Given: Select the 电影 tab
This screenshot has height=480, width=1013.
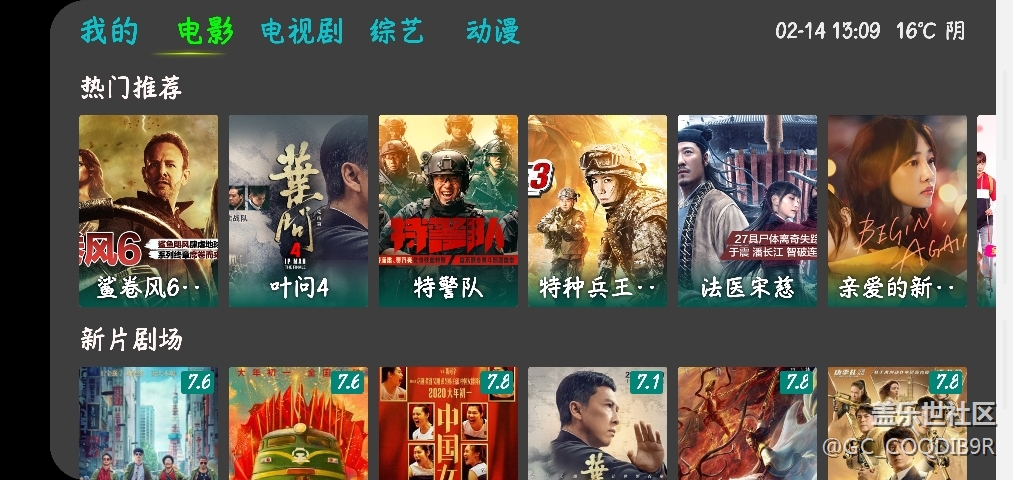Looking at the screenshot, I should tap(206, 32).
